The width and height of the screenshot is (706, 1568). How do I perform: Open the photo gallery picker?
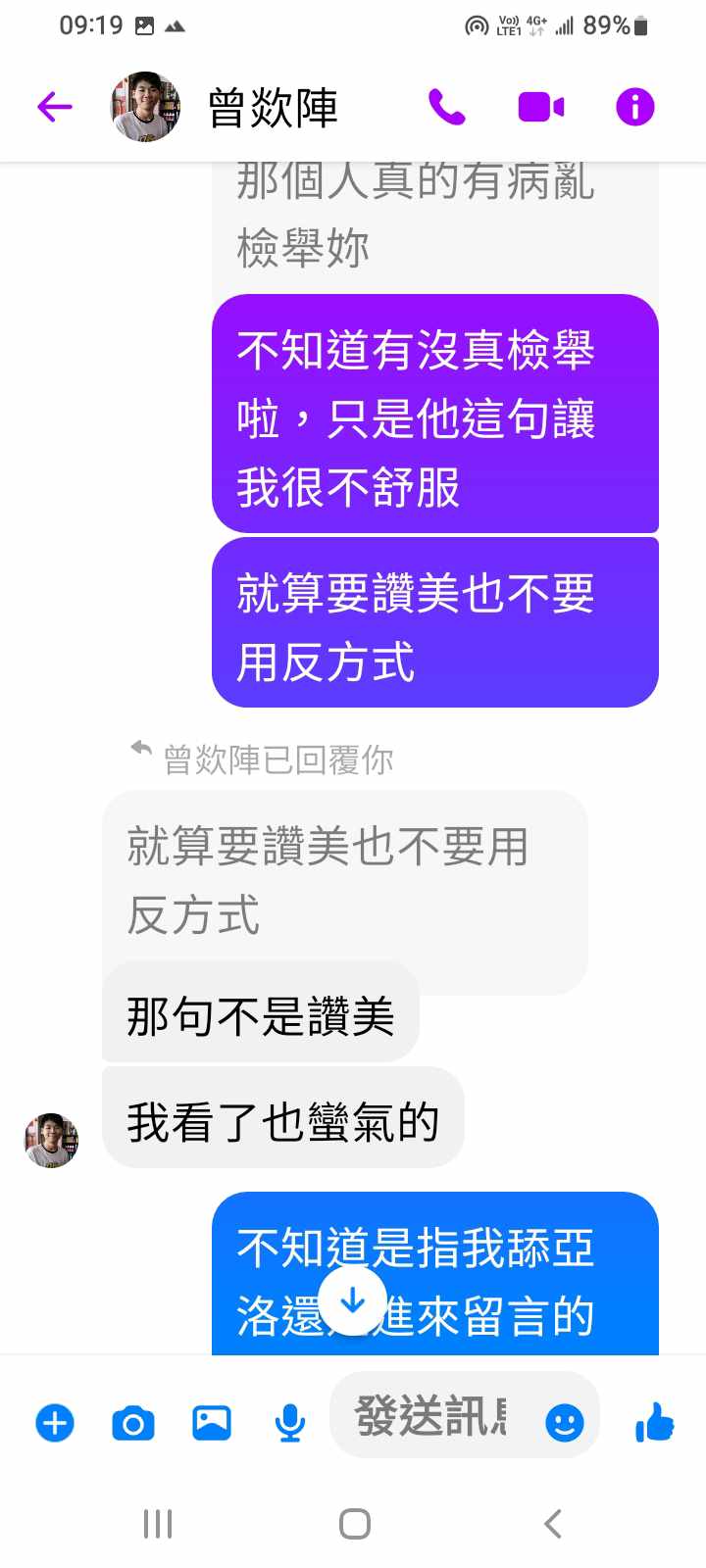[x=212, y=1422]
